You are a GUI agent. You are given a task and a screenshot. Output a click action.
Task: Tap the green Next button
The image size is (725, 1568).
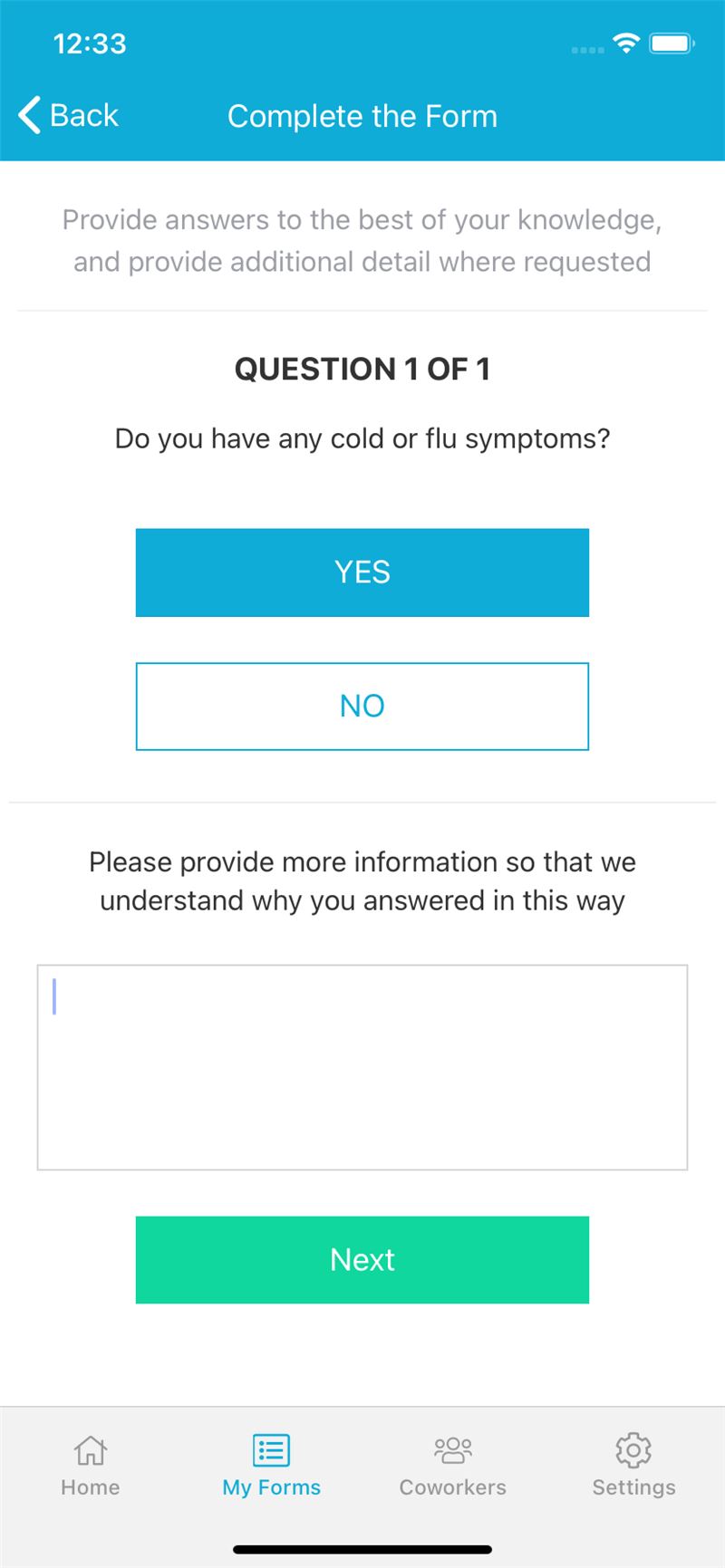point(362,1260)
